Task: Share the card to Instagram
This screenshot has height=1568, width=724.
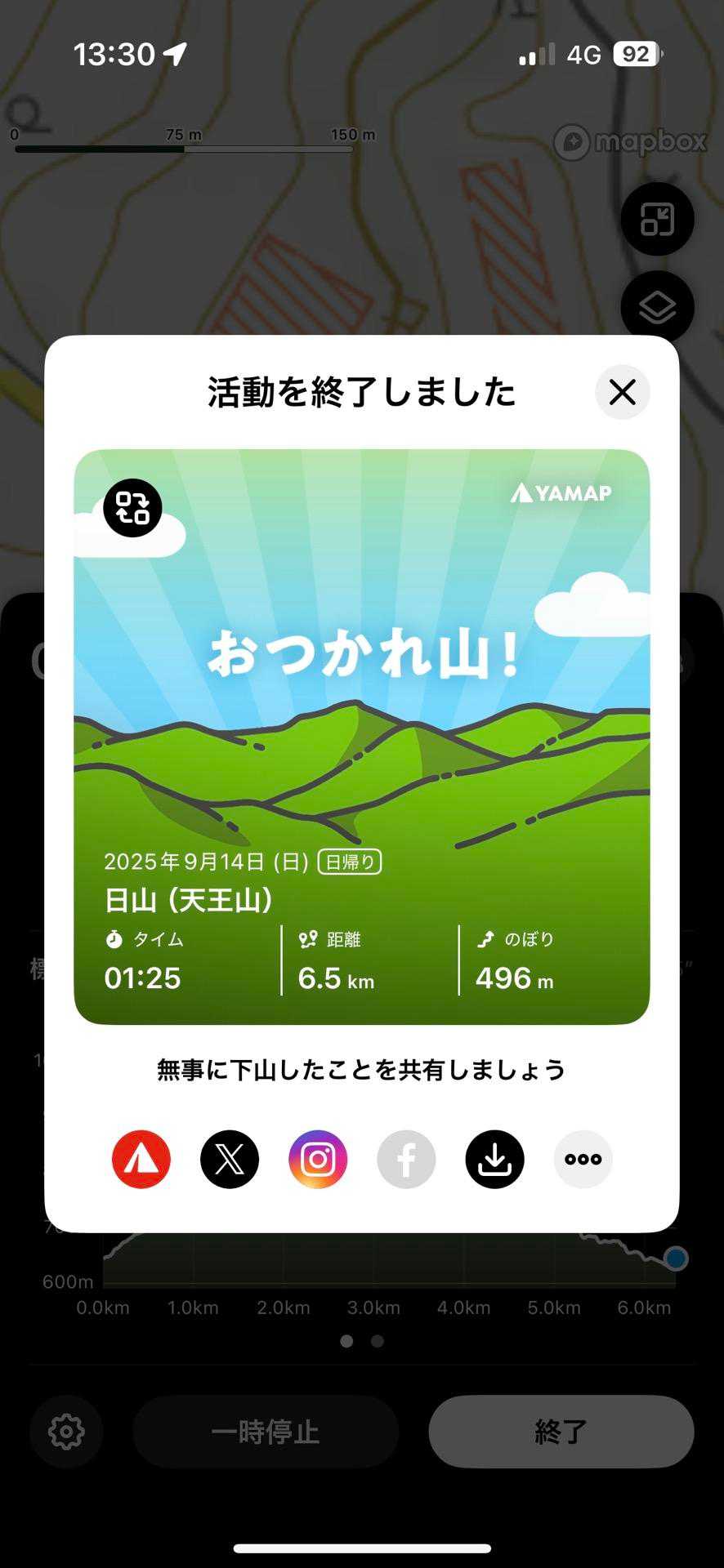Action: (x=318, y=1159)
